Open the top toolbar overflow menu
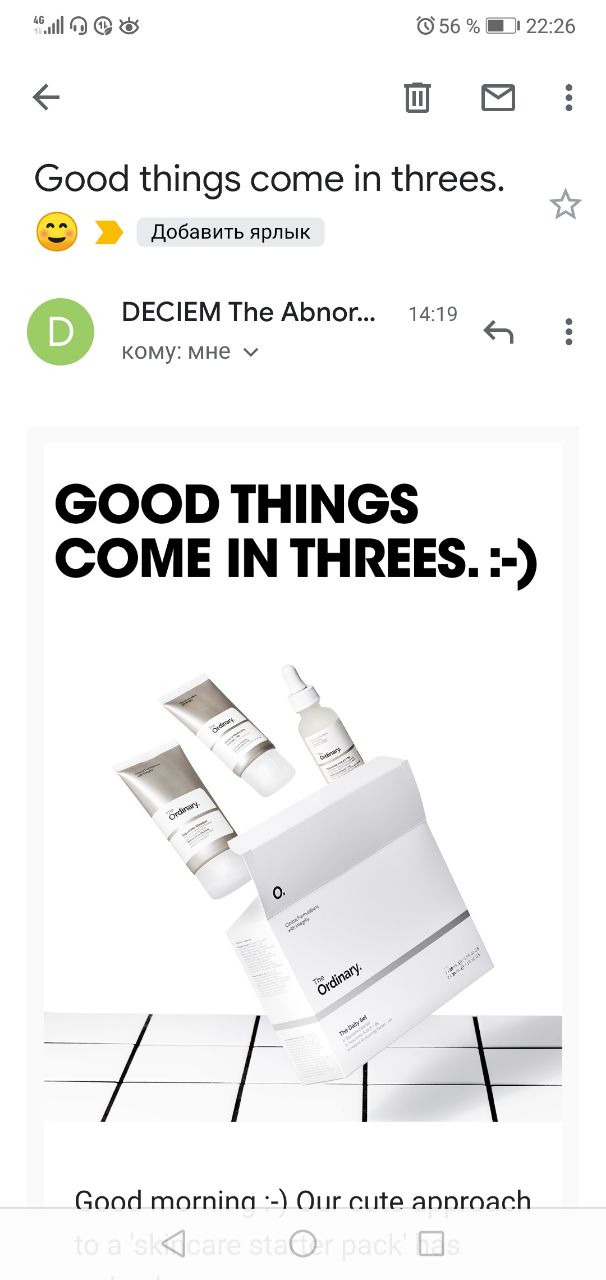Screen dimensions: 606x1280 [568, 97]
